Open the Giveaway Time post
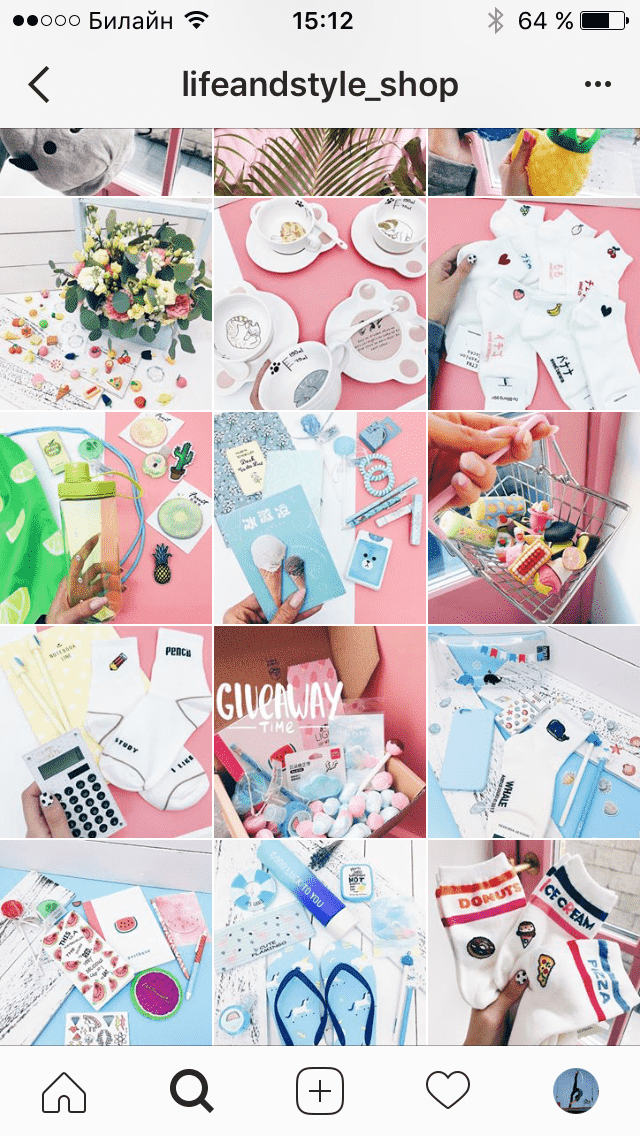640x1136 pixels. 320,732
